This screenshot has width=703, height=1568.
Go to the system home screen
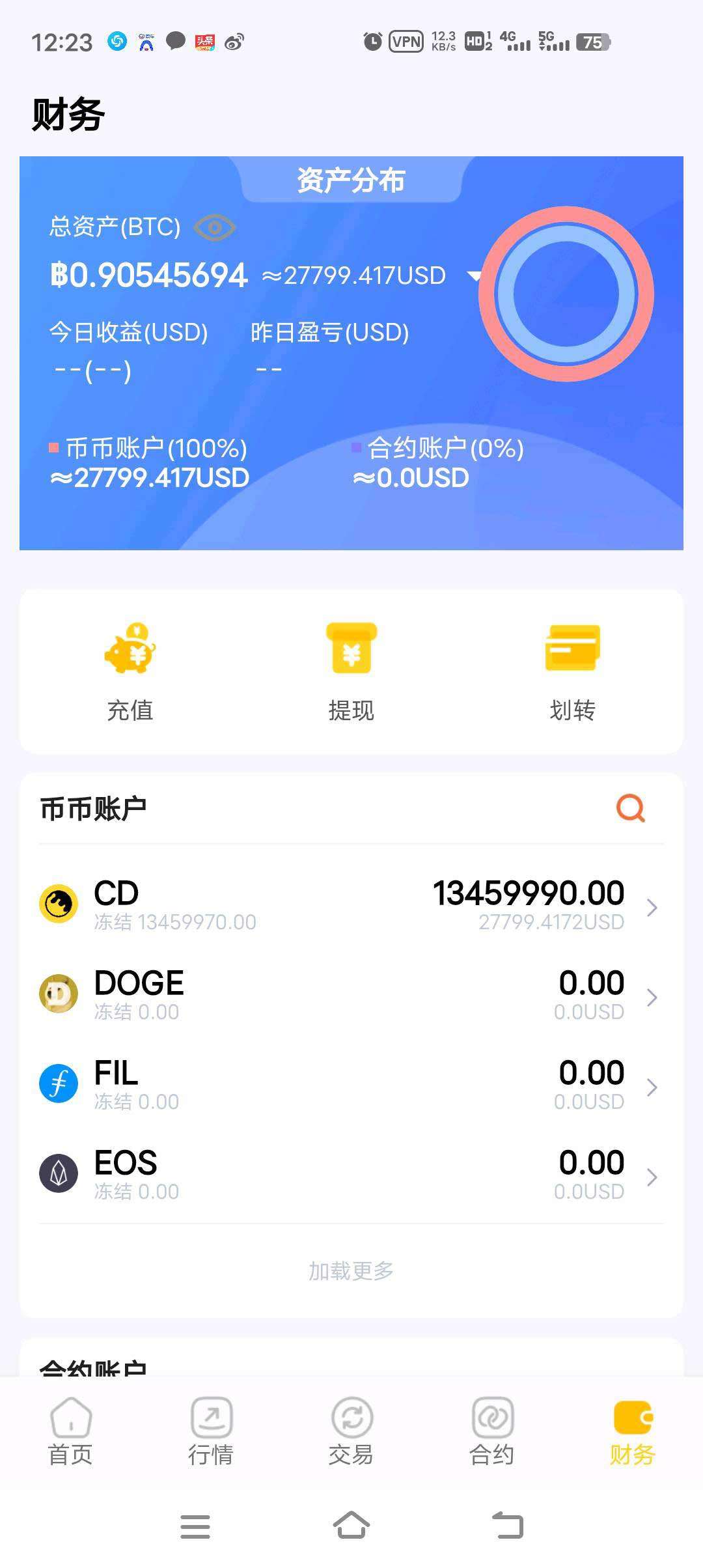[x=351, y=1526]
